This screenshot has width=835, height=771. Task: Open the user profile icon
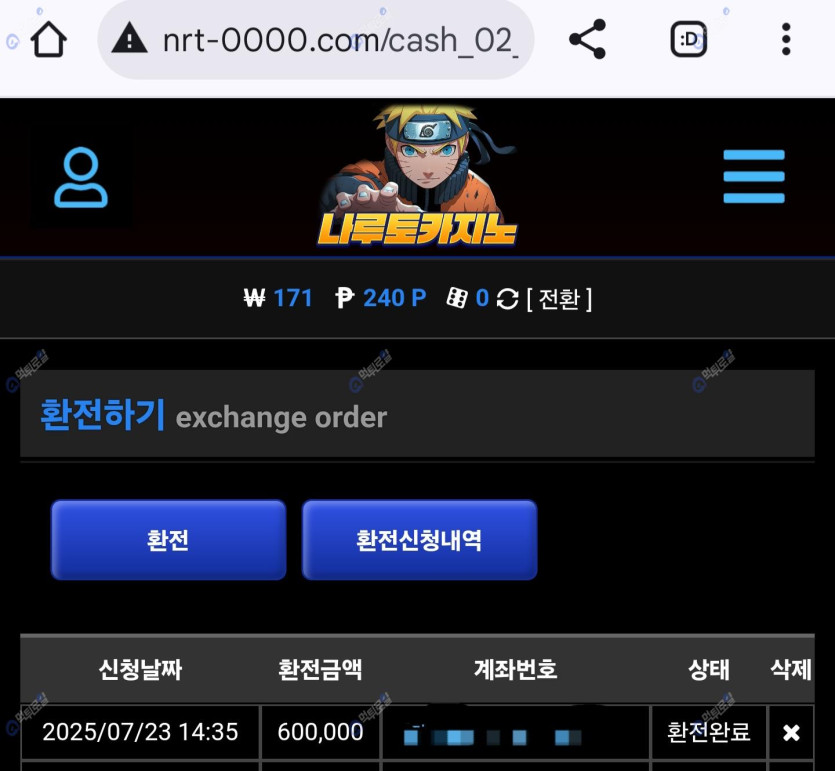tap(80, 178)
